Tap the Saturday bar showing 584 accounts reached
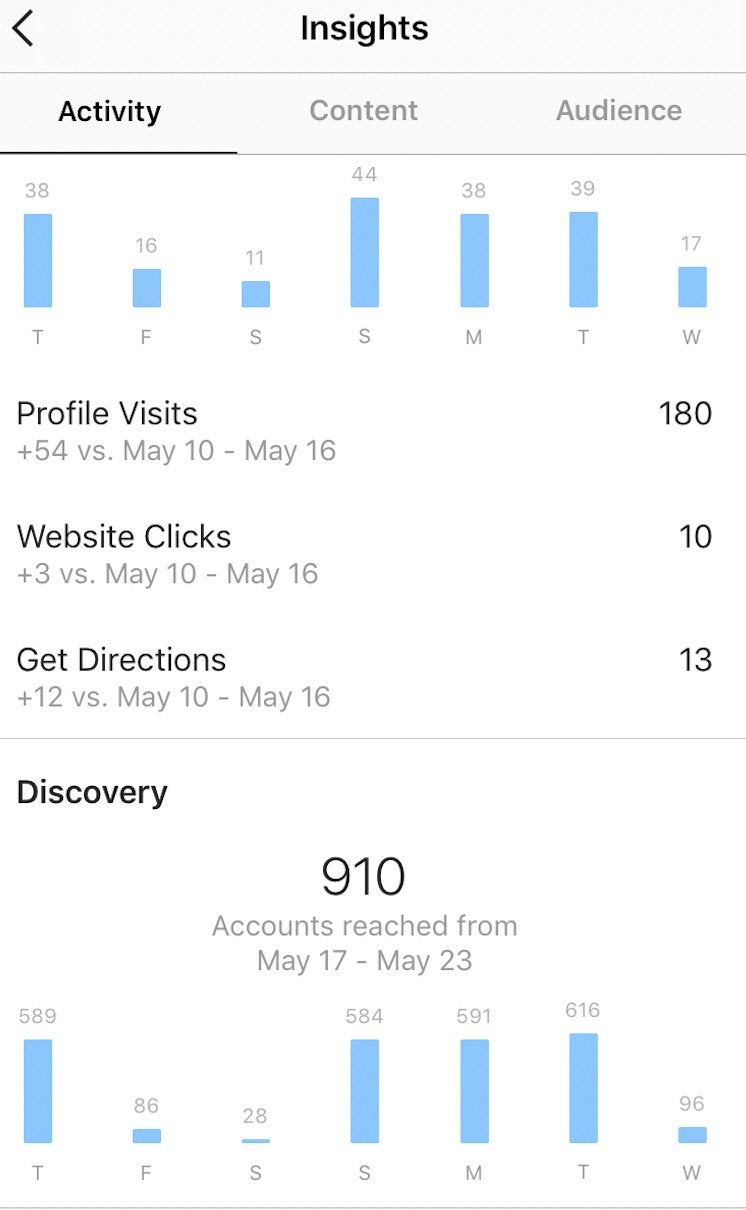Image resolution: width=746 pixels, height=1210 pixels. point(364,1092)
